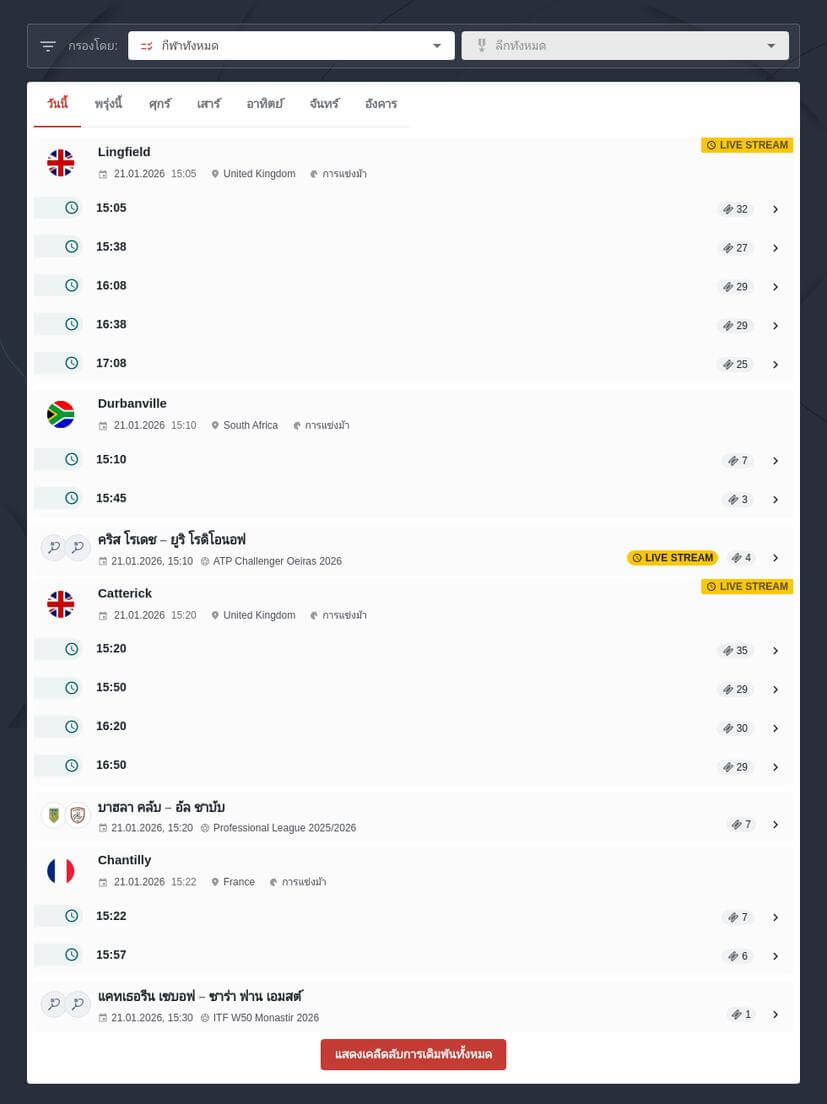Switch to the จันทร์ tab
Screen dimensions: 827x1104
(324, 104)
